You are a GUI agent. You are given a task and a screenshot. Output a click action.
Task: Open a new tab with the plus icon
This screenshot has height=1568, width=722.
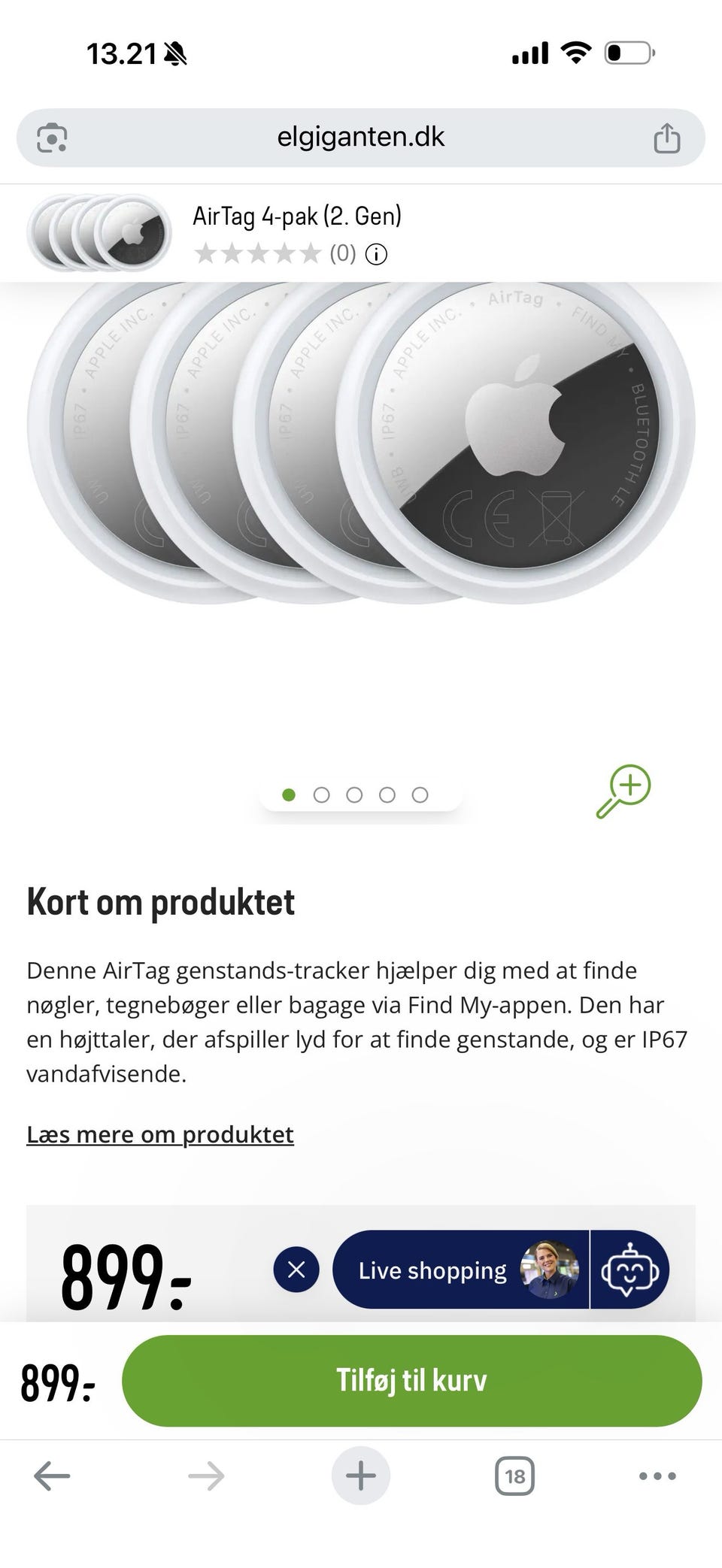pyautogui.click(x=360, y=1475)
